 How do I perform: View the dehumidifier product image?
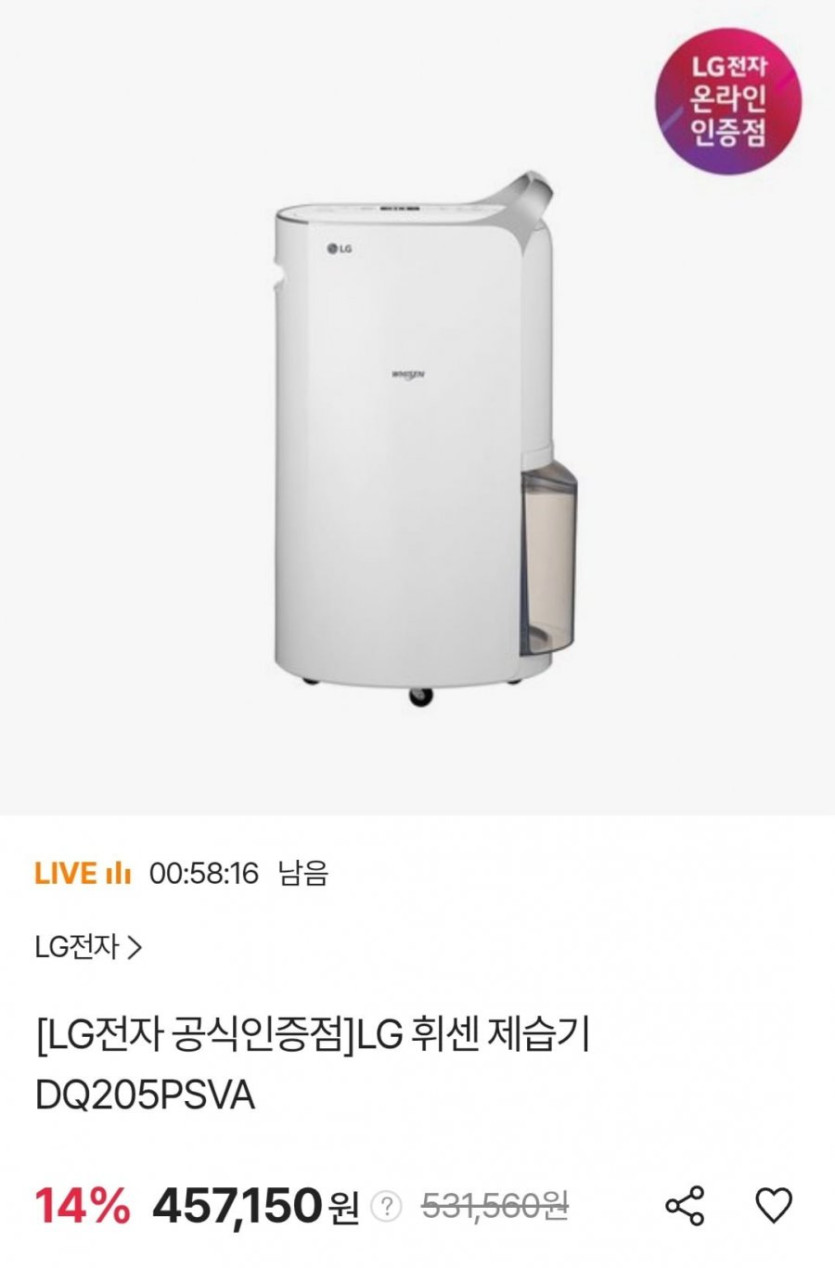click(x=427, y=440)
